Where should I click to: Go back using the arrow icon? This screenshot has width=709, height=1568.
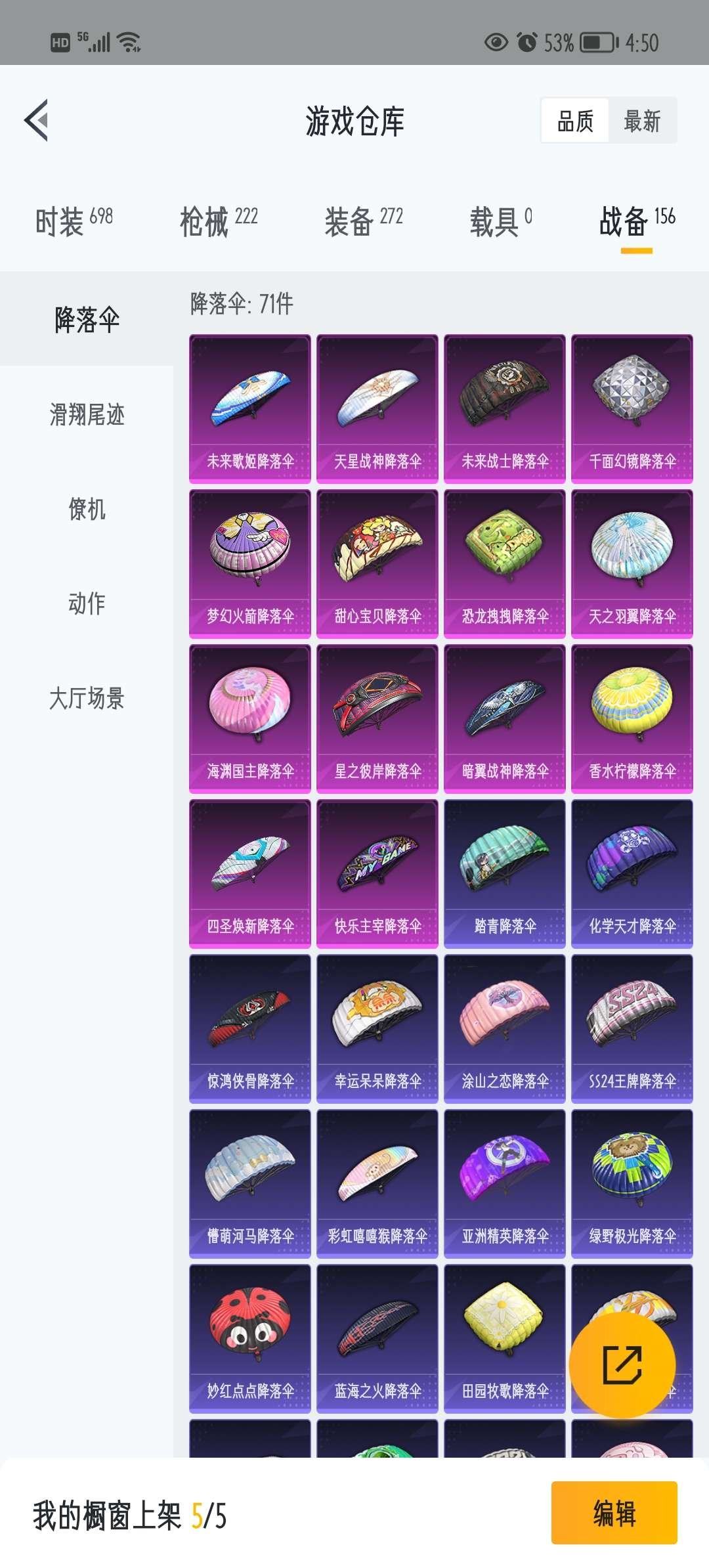37,120
